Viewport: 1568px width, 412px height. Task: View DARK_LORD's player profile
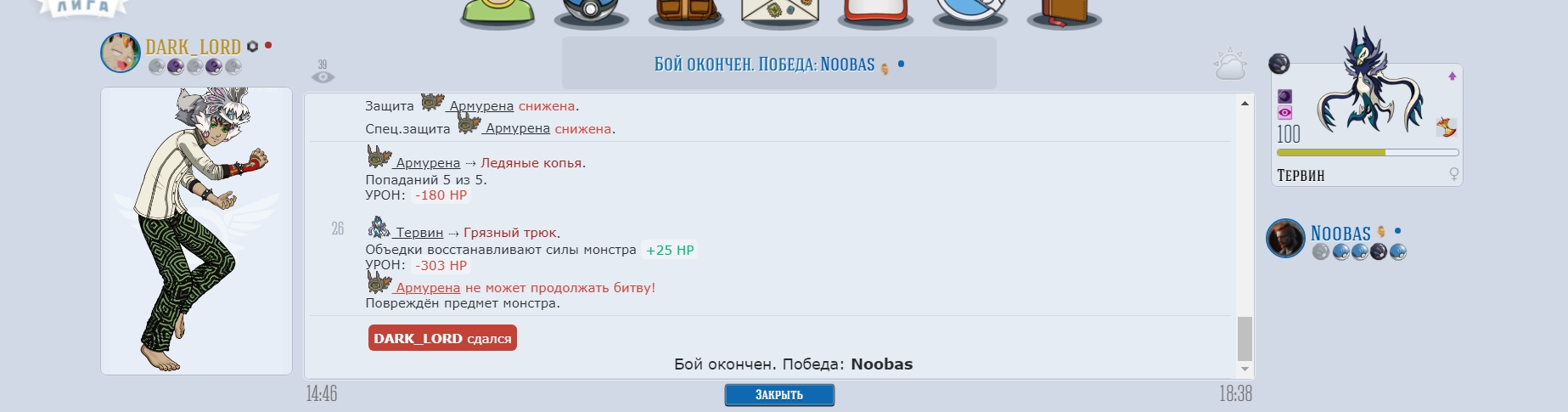coord(193,47)
